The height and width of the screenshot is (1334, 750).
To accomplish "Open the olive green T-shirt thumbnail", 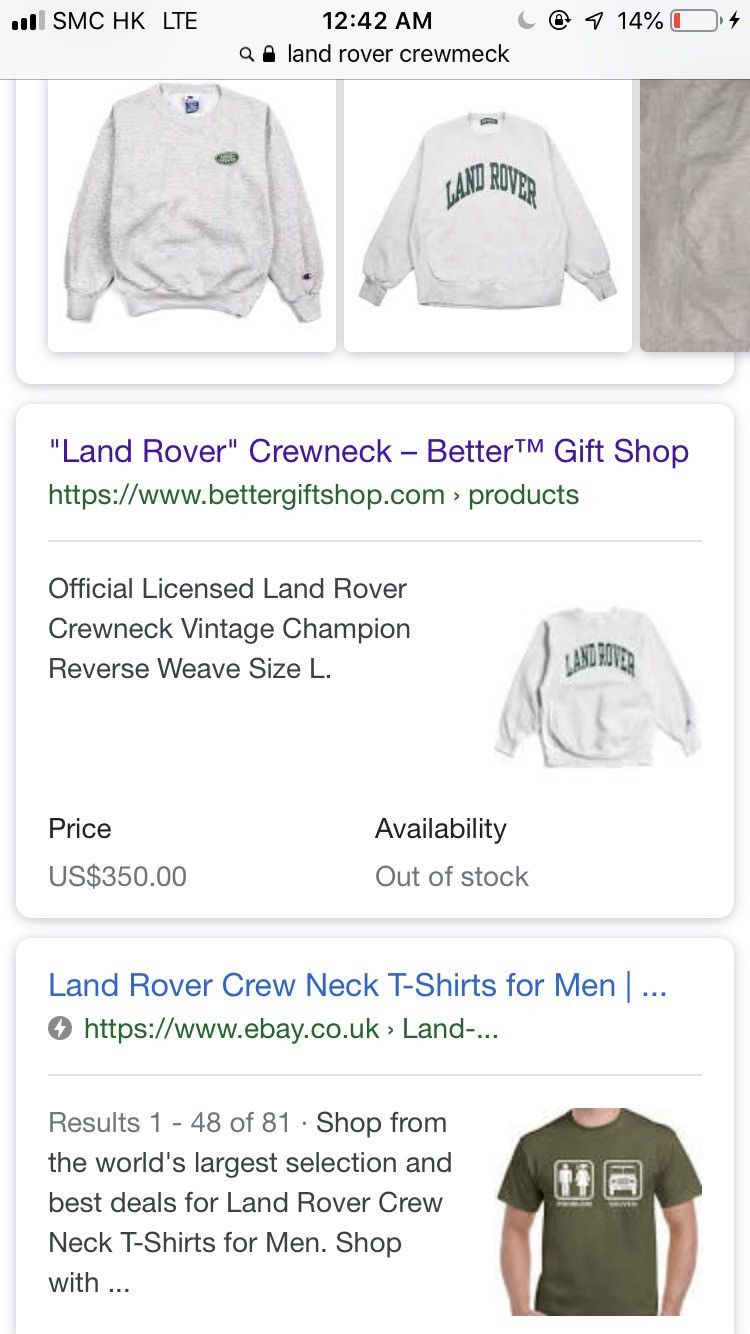I will pyautogui.click(x=599, y=1211).
